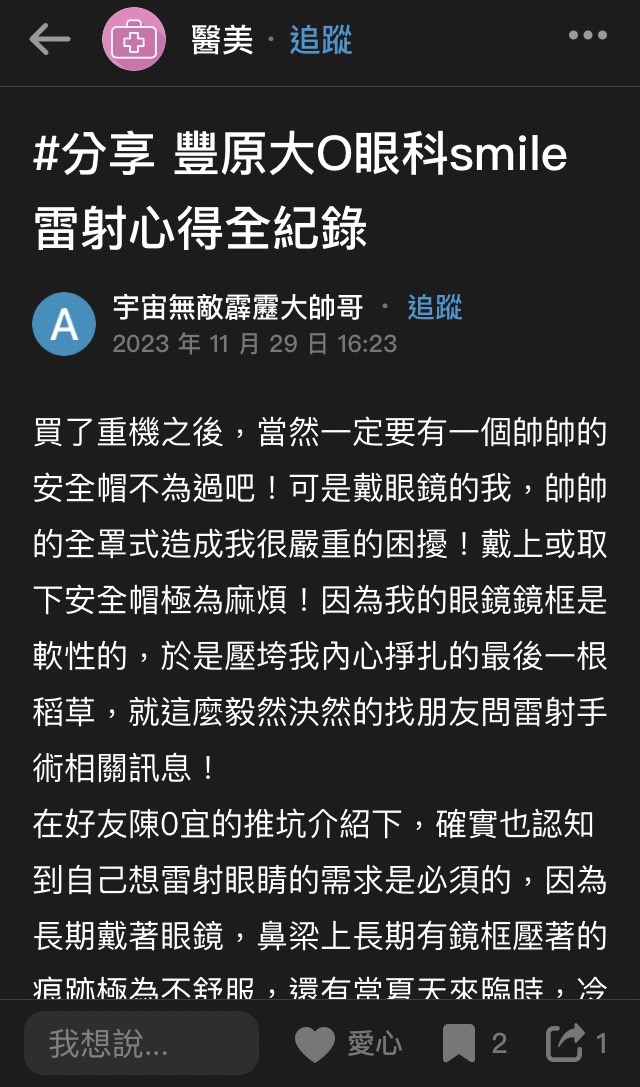The image size is (640, 1087).
Task: Share this post
Action: (565, 1044)
